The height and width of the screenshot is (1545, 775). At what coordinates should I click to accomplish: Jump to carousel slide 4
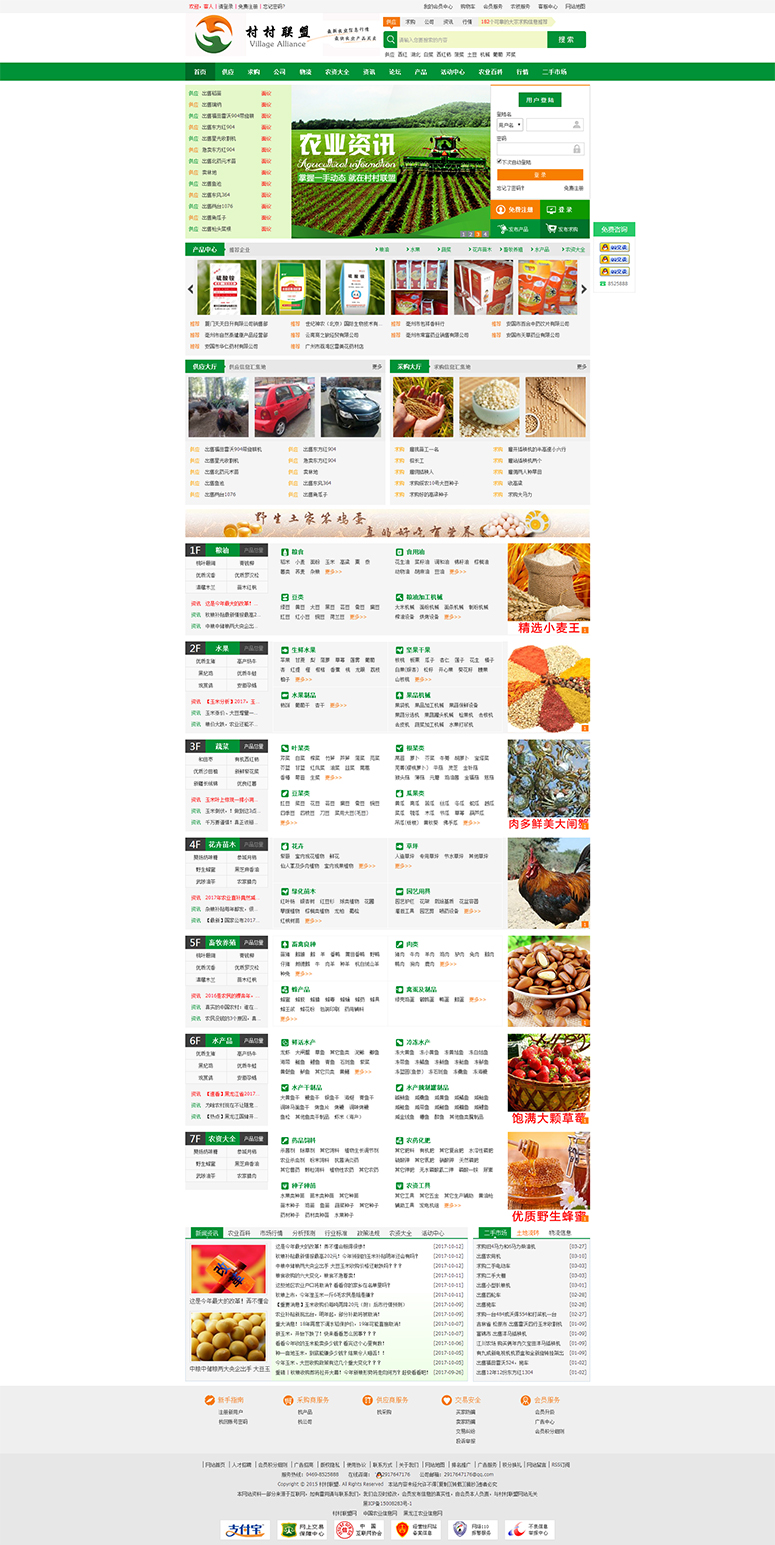click(486, 234)
